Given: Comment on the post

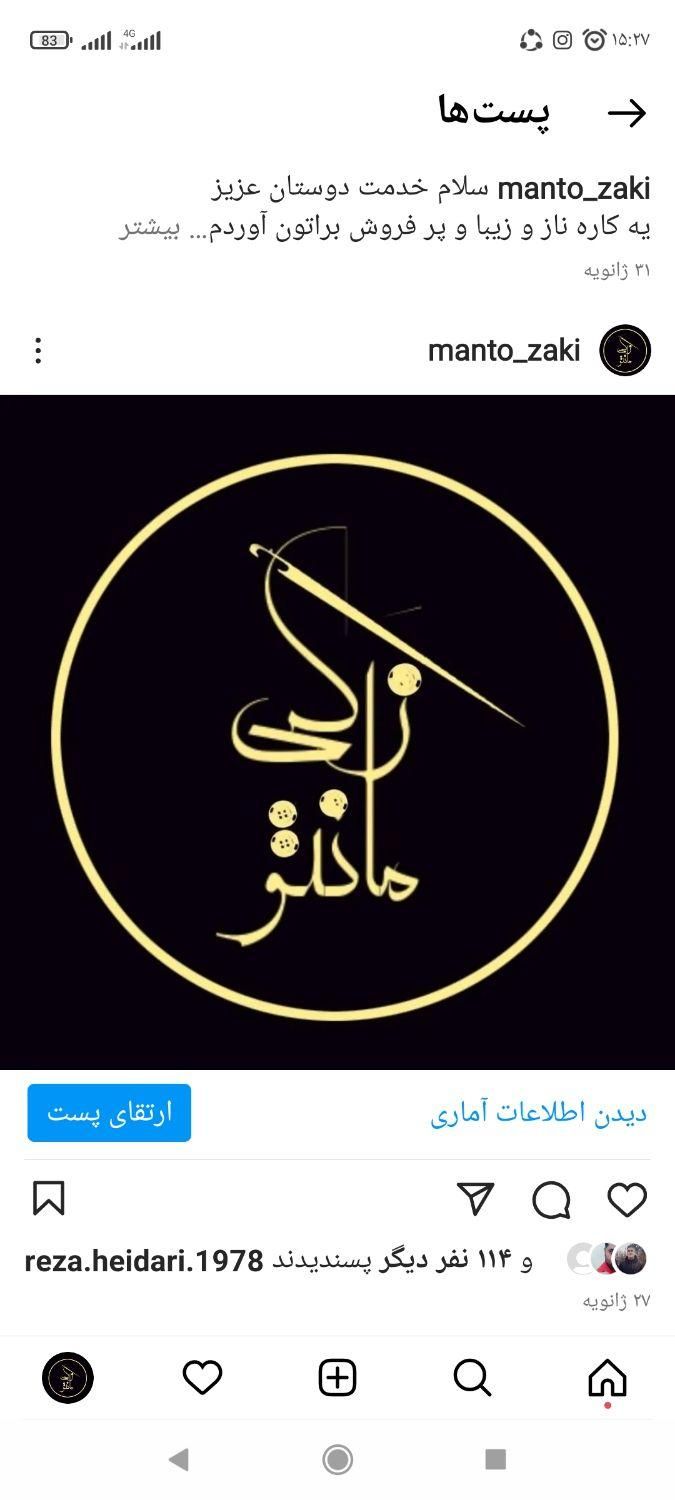Looking at the screenshot, I should pyautogui.click(x=551, y=1199).
